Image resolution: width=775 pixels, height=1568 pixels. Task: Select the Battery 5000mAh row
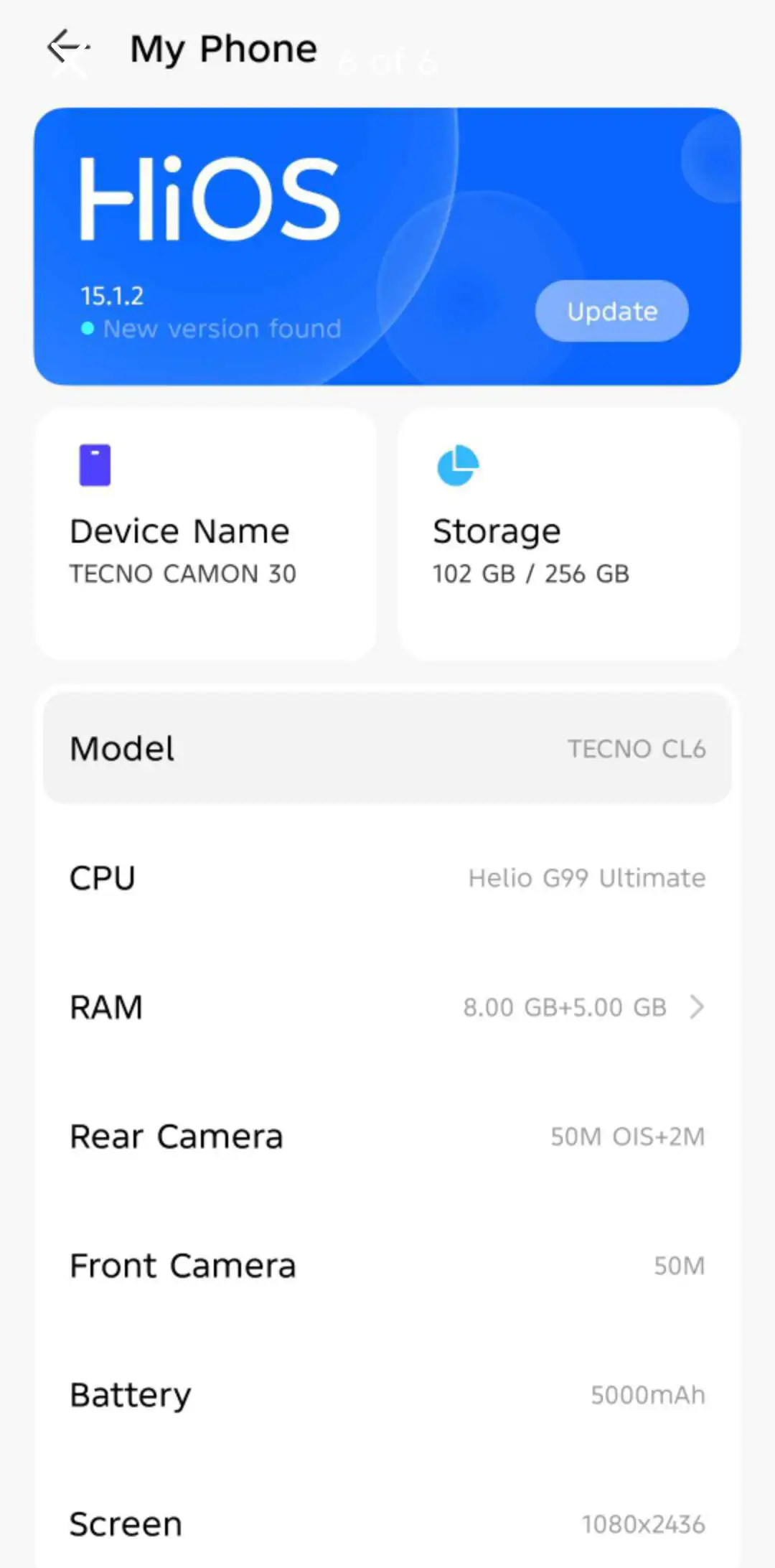pos(387,1394)
